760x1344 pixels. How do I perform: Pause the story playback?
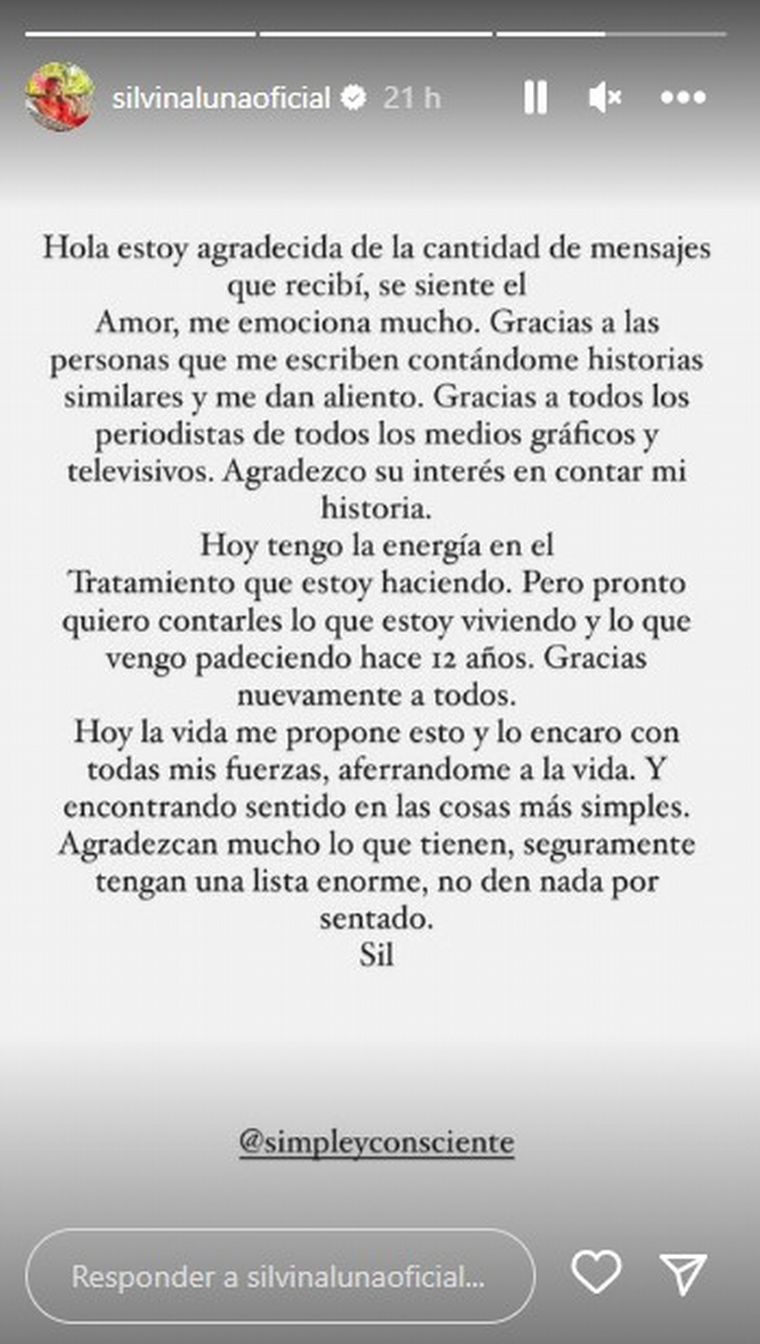[536, 98]
